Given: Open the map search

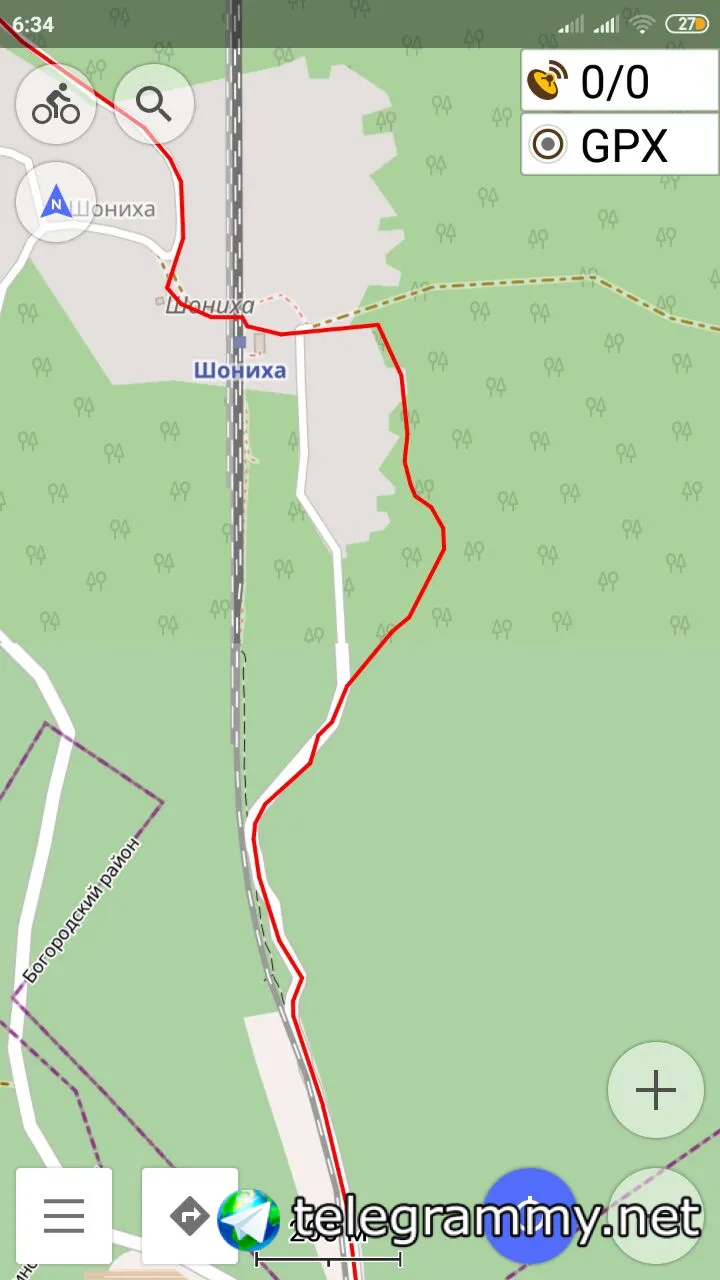Looking at the screenshot, I should 153,104.
